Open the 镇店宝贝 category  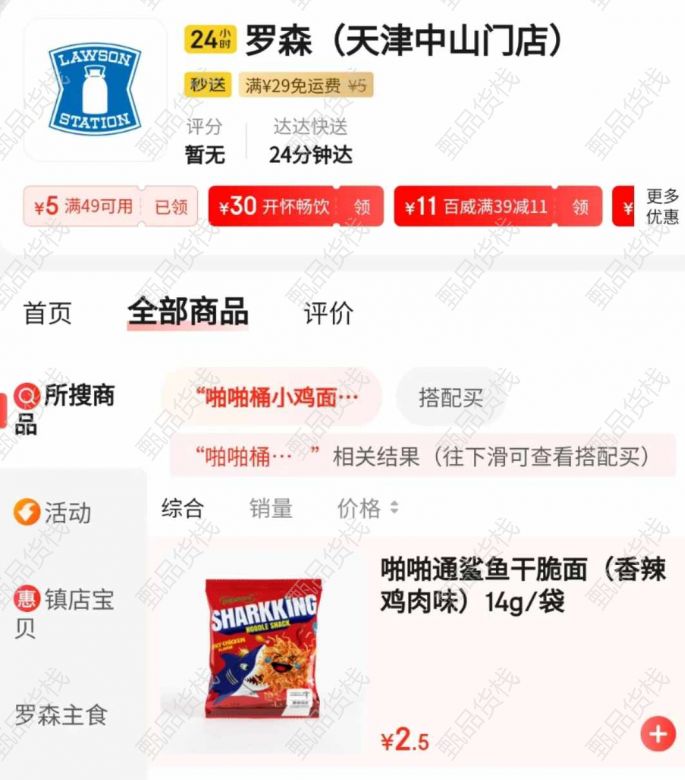tap(64, 613)
